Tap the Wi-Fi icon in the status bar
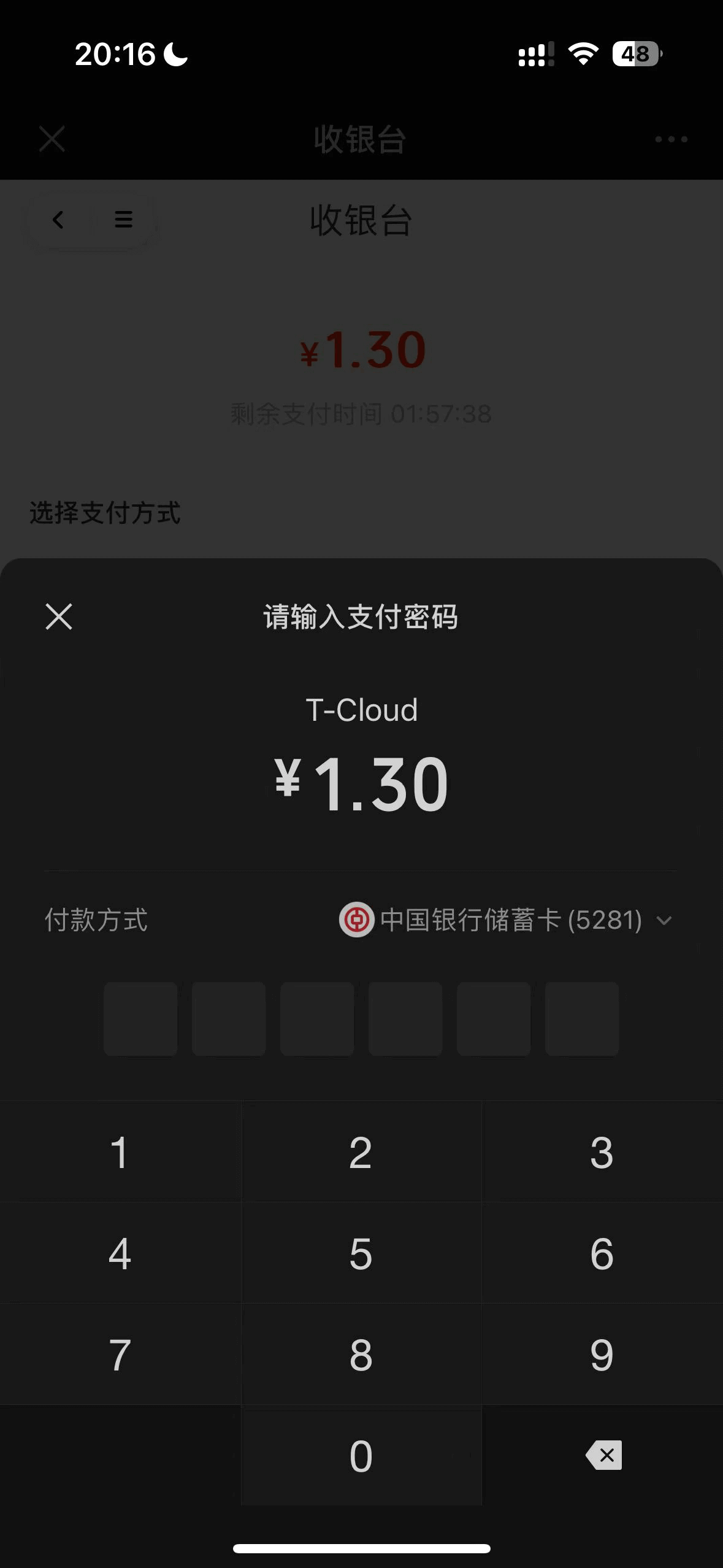Screen dimensions: 723x1568 (x=583, y=54)
